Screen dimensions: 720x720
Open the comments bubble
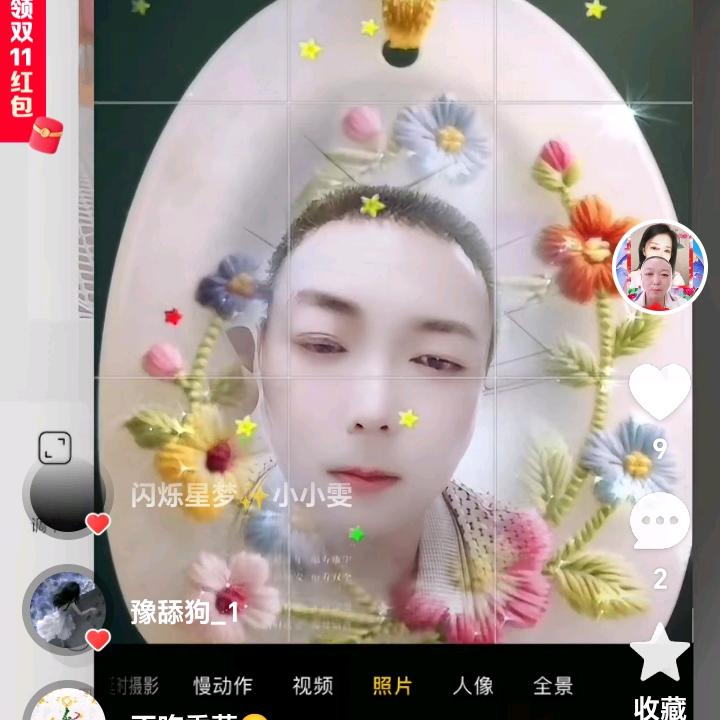(x=659, y=523)
